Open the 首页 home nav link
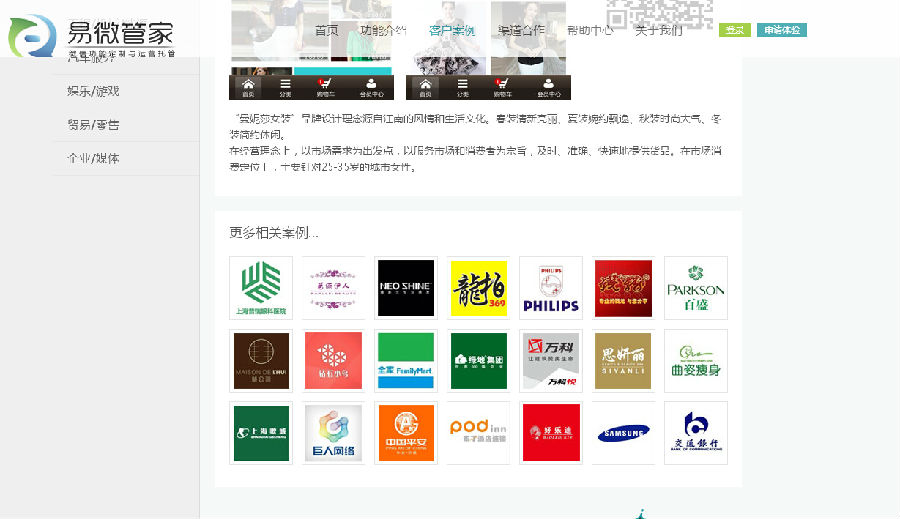Viewport: 900px width, 519px height. [x=326, y=30]
